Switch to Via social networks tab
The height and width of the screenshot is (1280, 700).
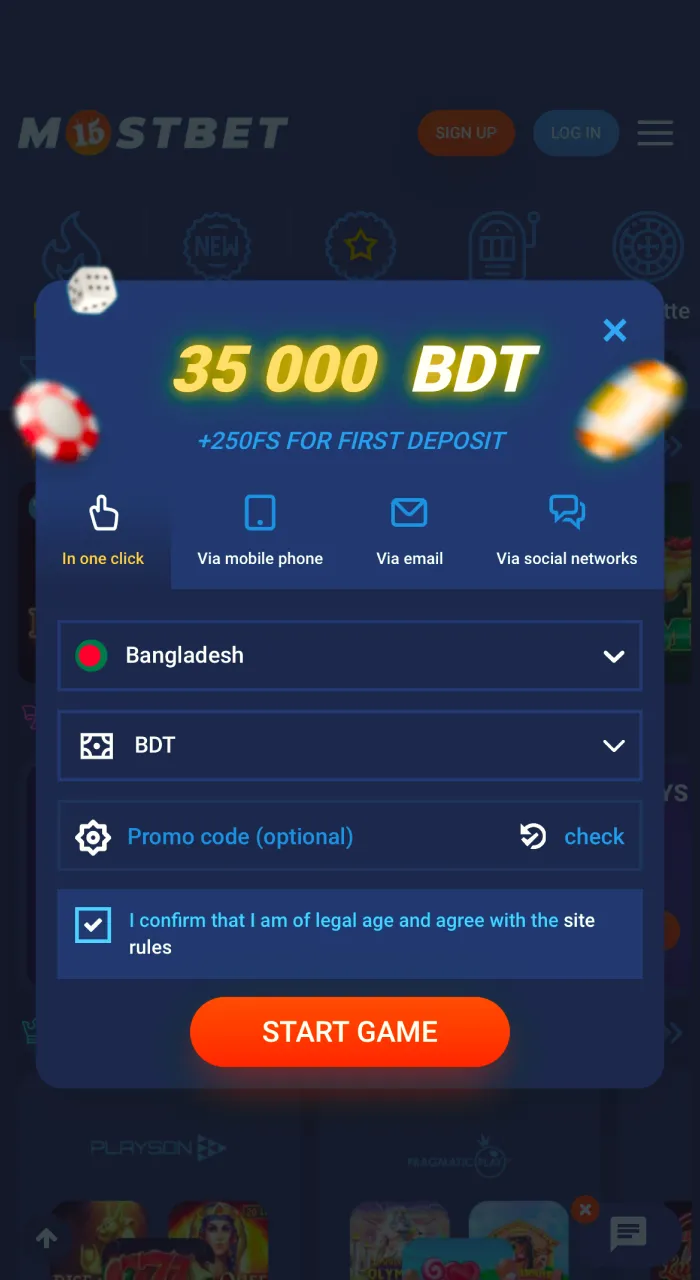(x=566, y=532)
